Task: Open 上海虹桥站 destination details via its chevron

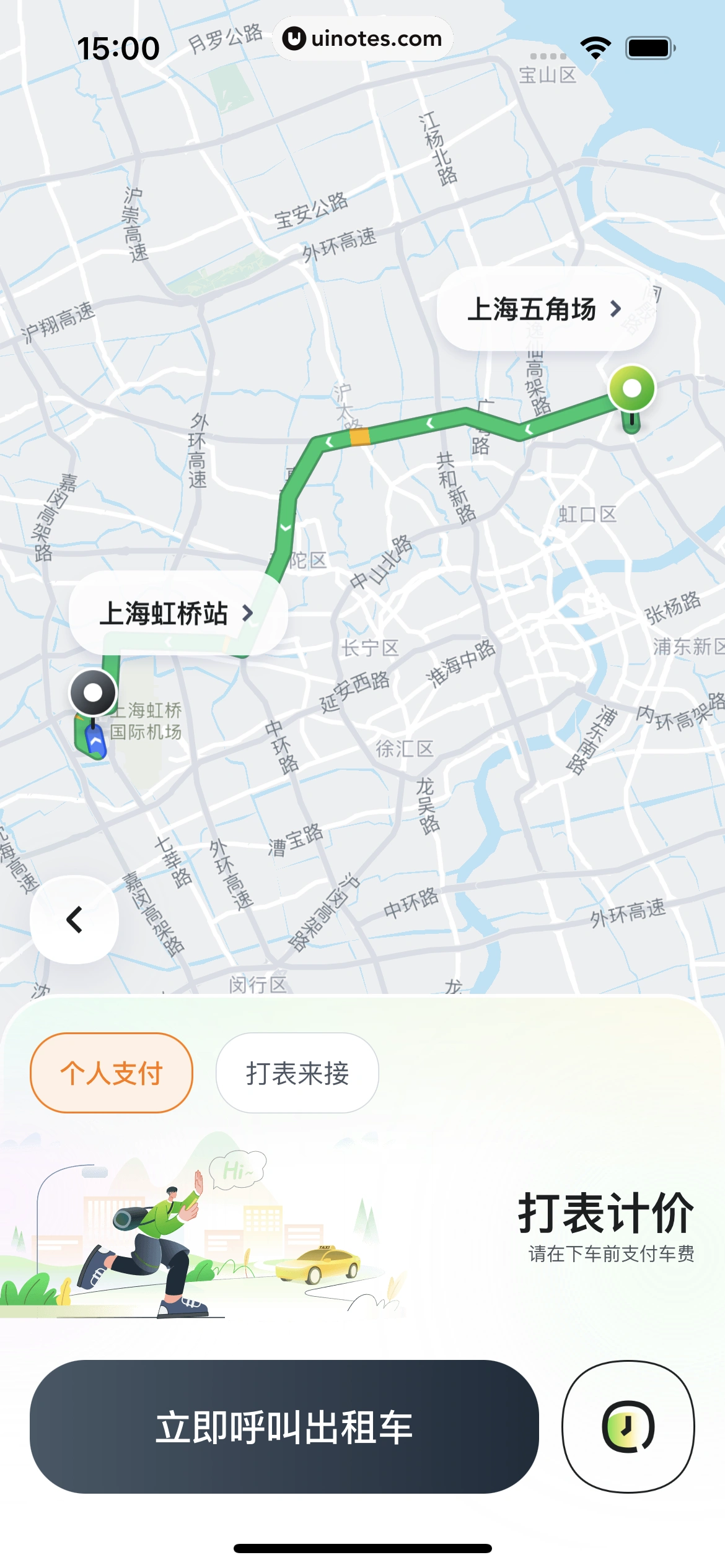Action: (248, 613)
